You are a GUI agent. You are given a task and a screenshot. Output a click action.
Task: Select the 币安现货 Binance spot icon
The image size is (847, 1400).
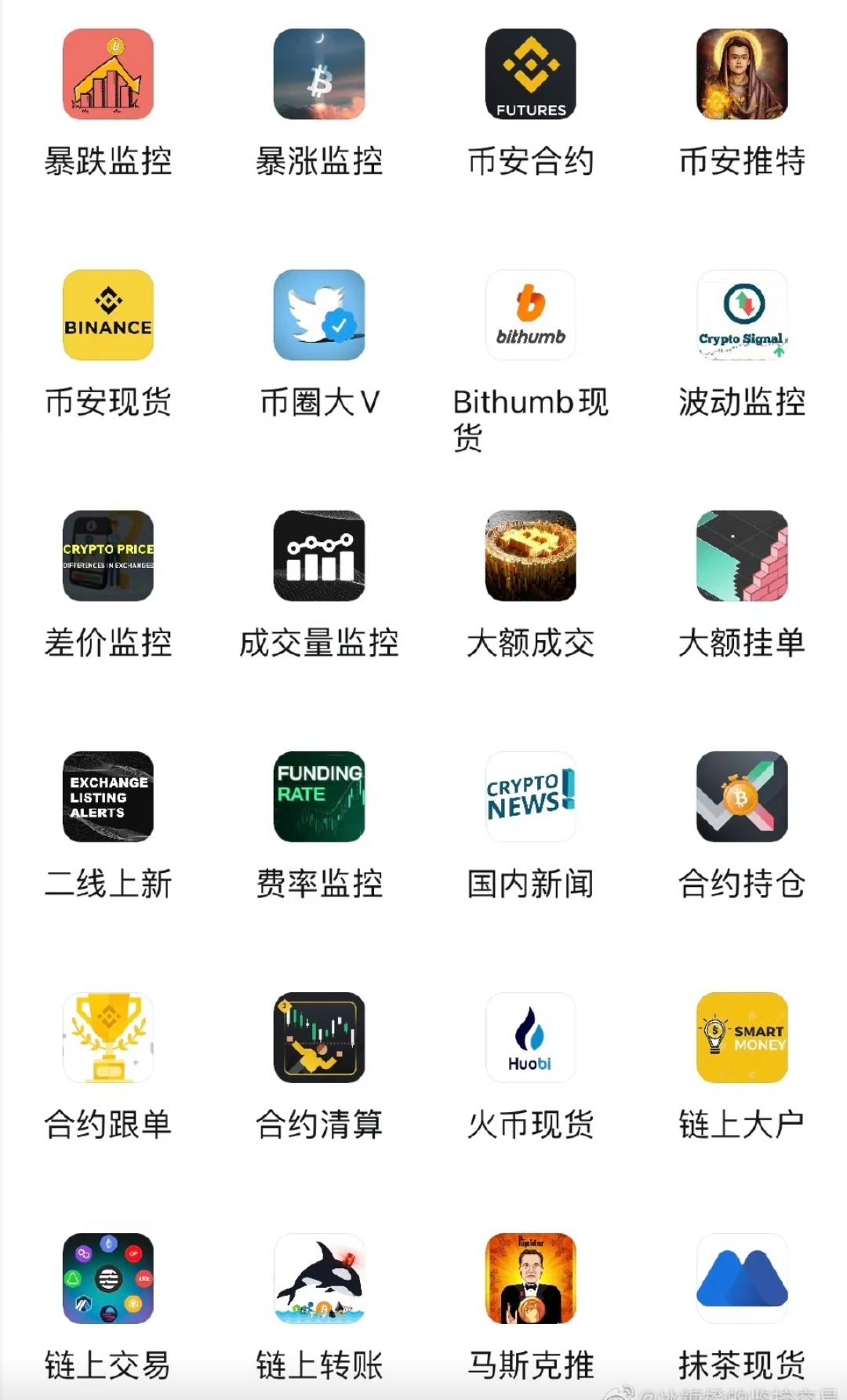tap(108, 315)
